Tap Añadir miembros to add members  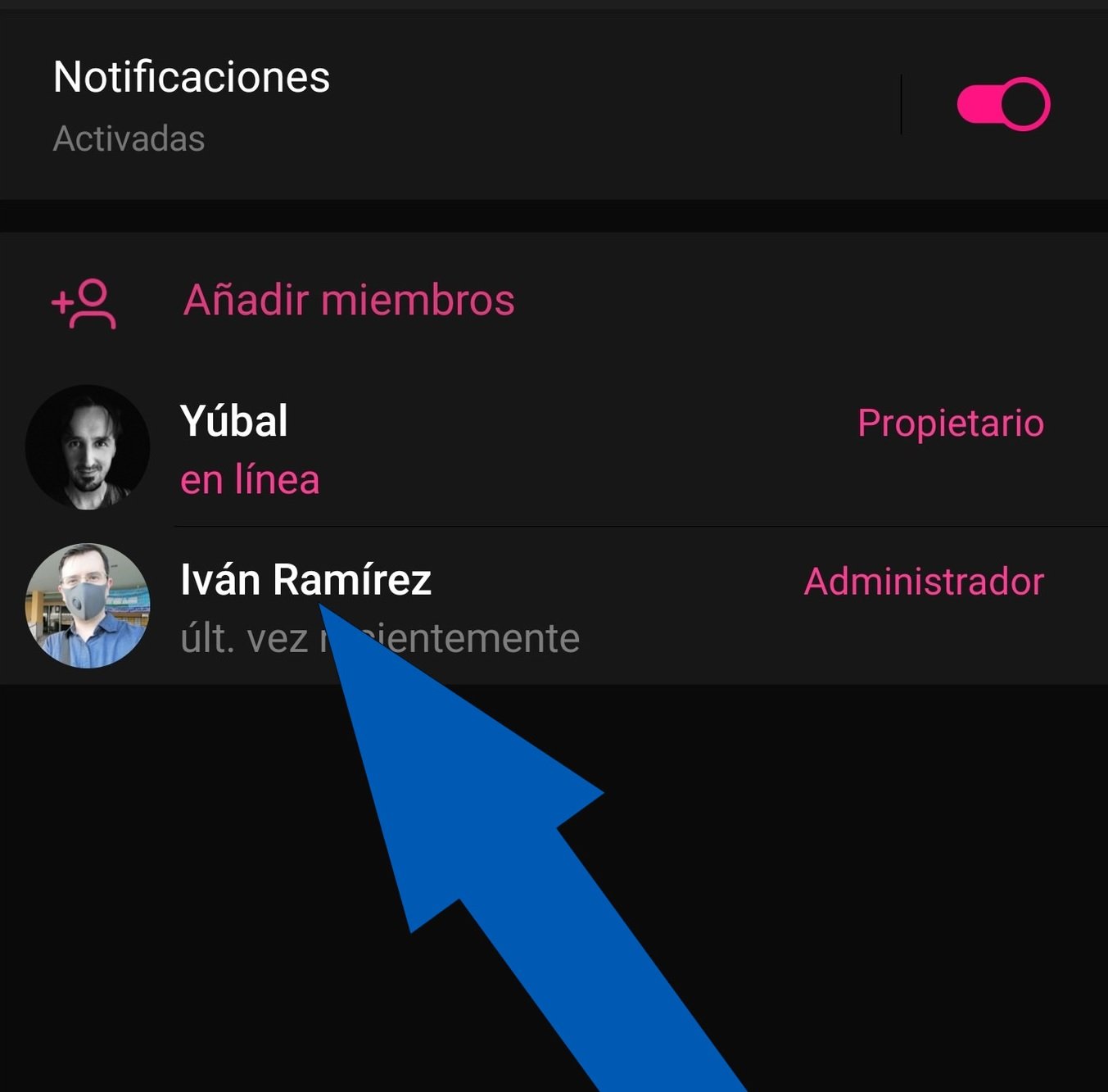pyautogui.click(x=349, y=301)
